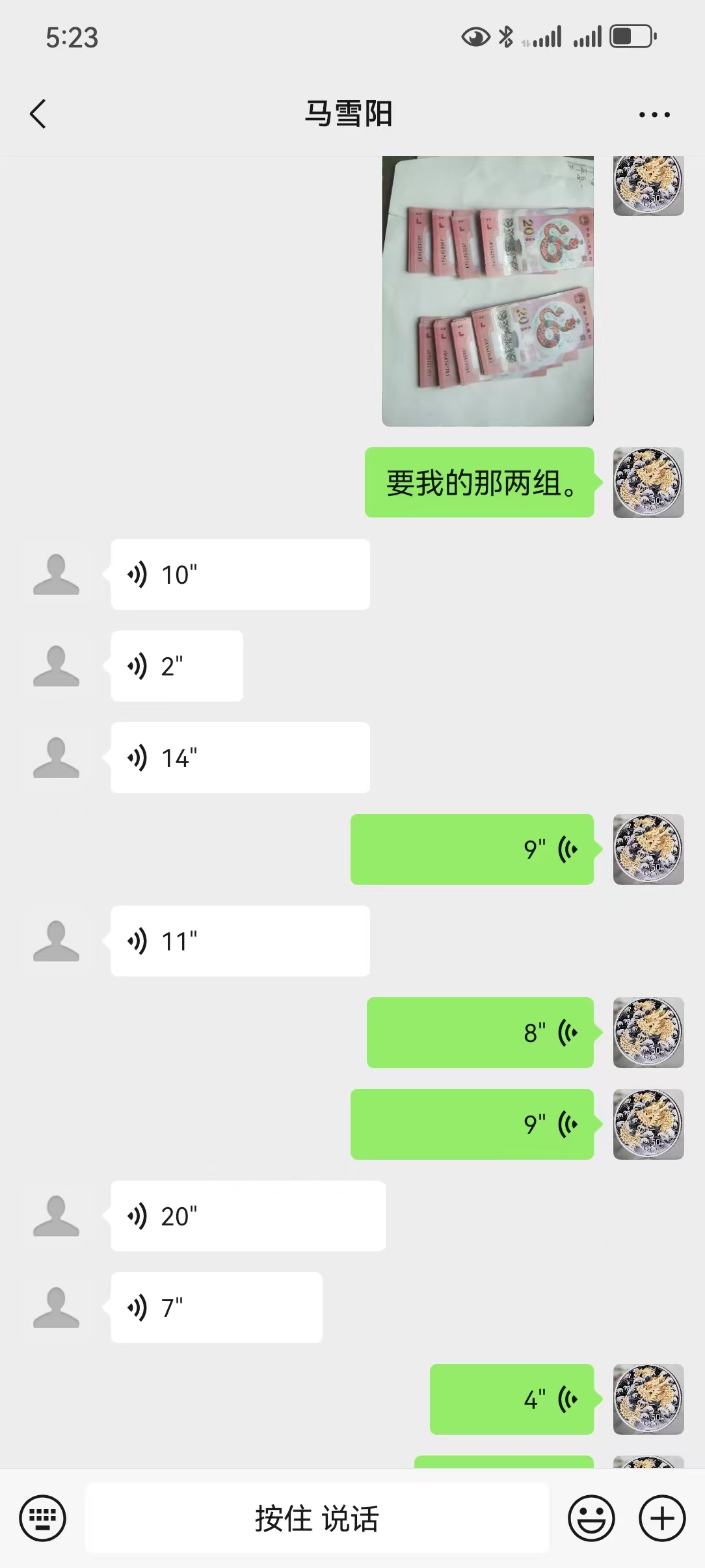Tap the 按住 说话 hold-to-talk button
The height and width of the screenshot is (1568, 705).
click(x=317, y=1519)
